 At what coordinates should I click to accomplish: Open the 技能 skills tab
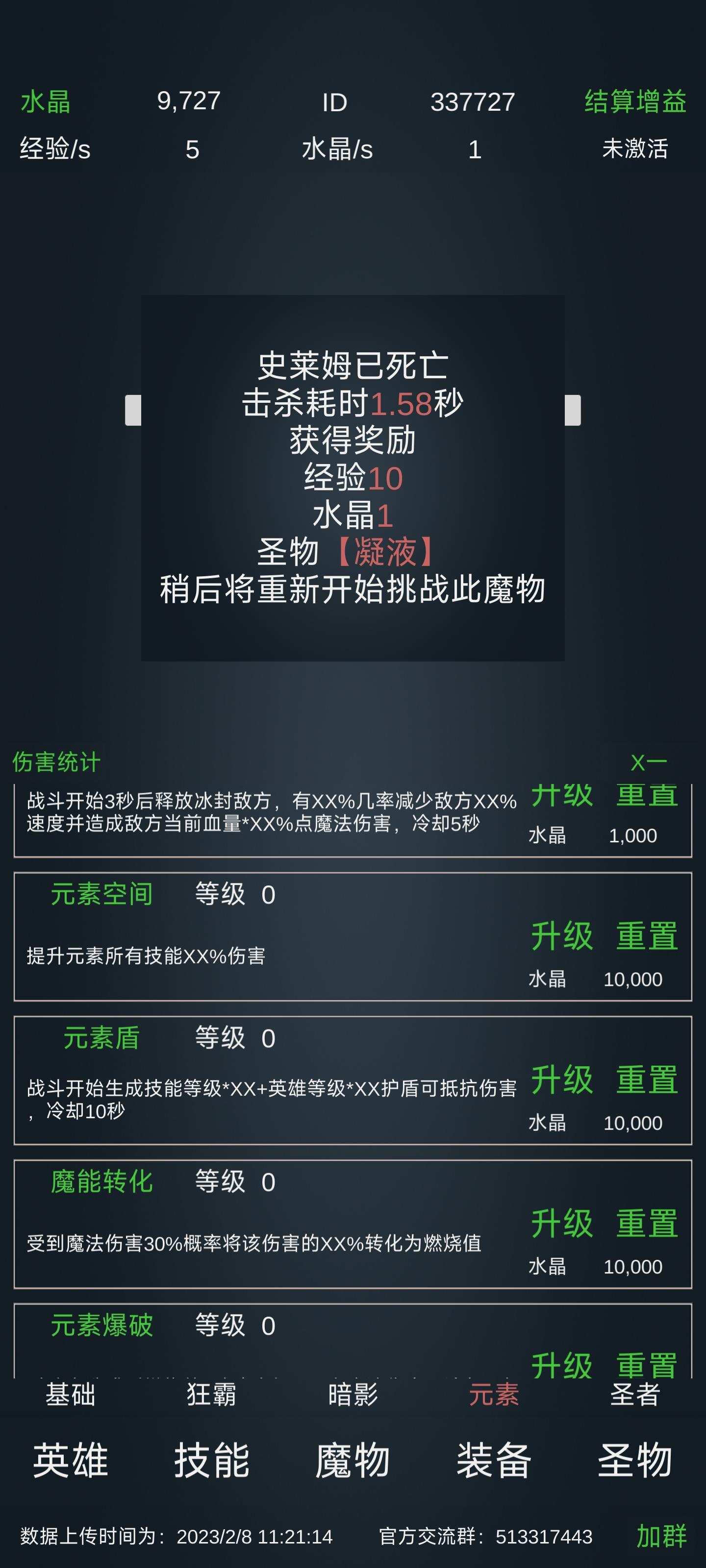pyautogui.click(x=211, y=1460)
